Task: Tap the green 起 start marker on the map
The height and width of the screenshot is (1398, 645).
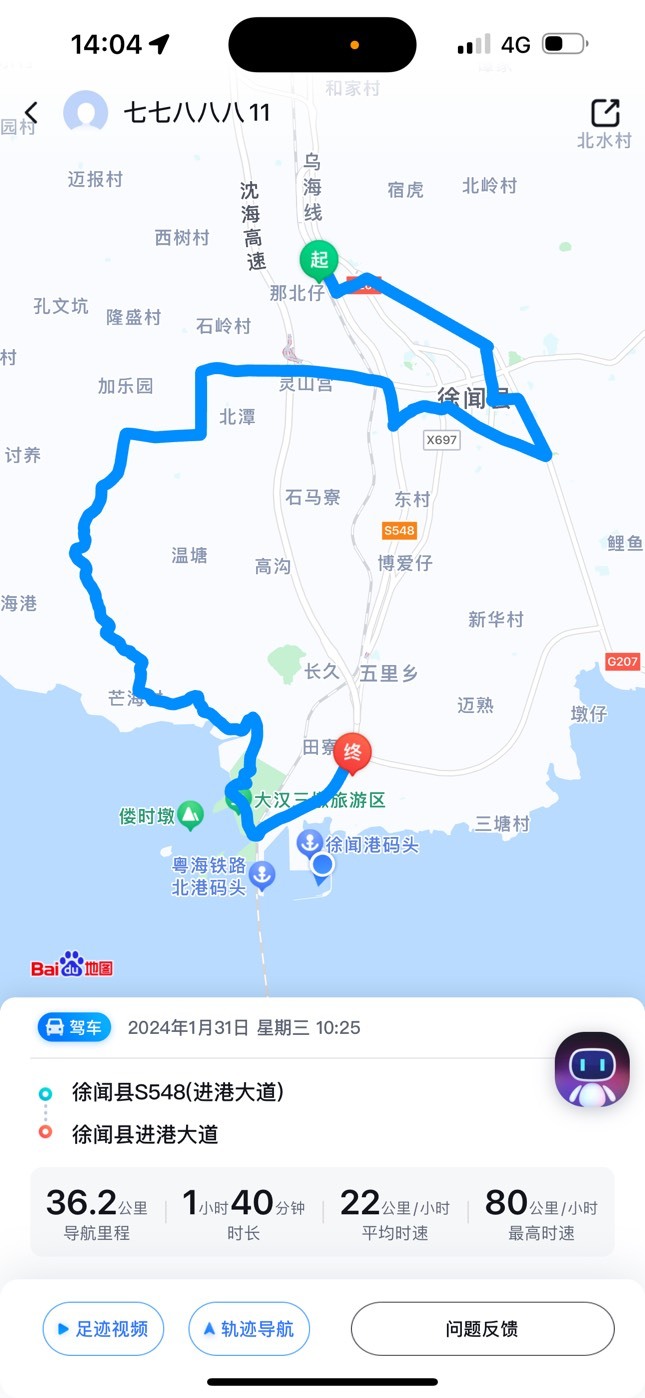Action: point(319,262)
